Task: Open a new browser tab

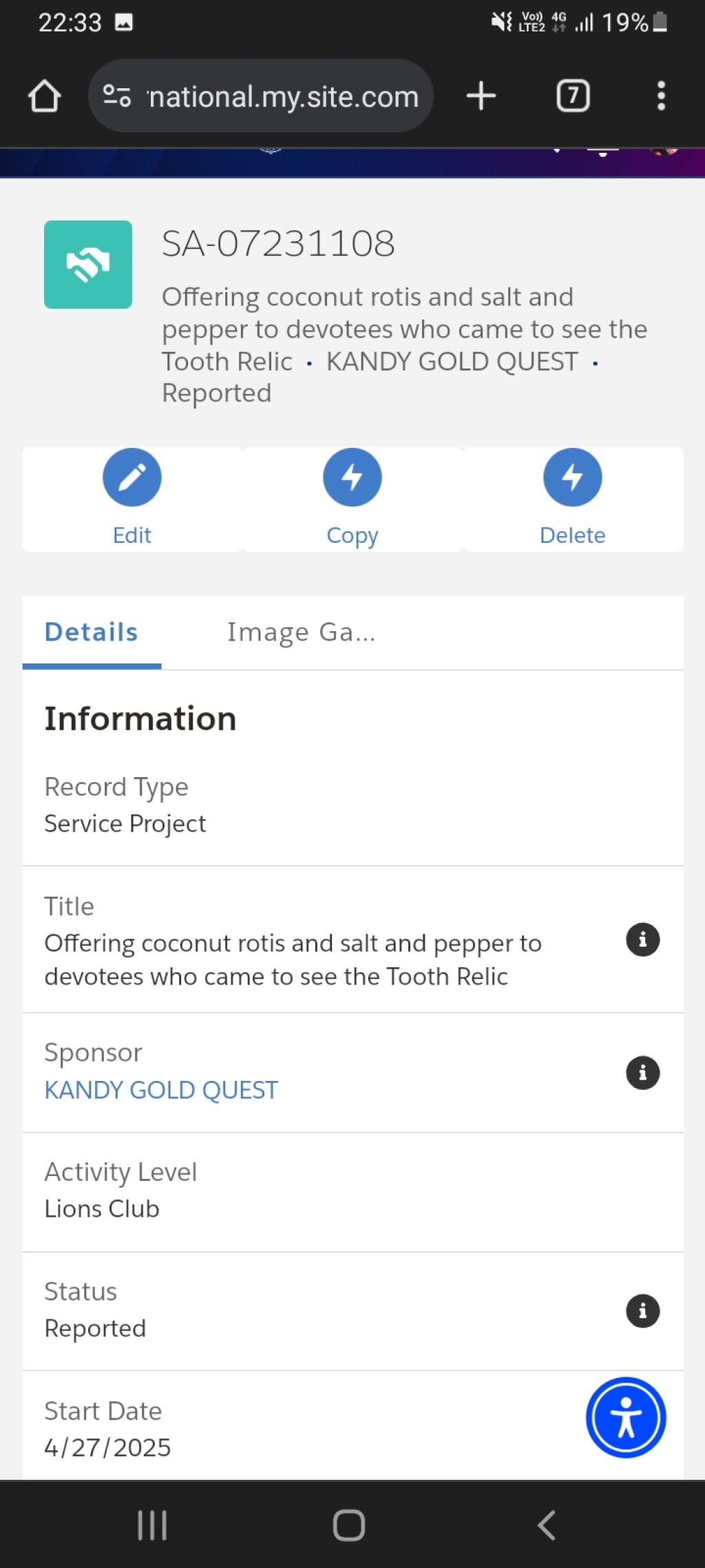Action: pyautogui.click(x=481, y=96)
